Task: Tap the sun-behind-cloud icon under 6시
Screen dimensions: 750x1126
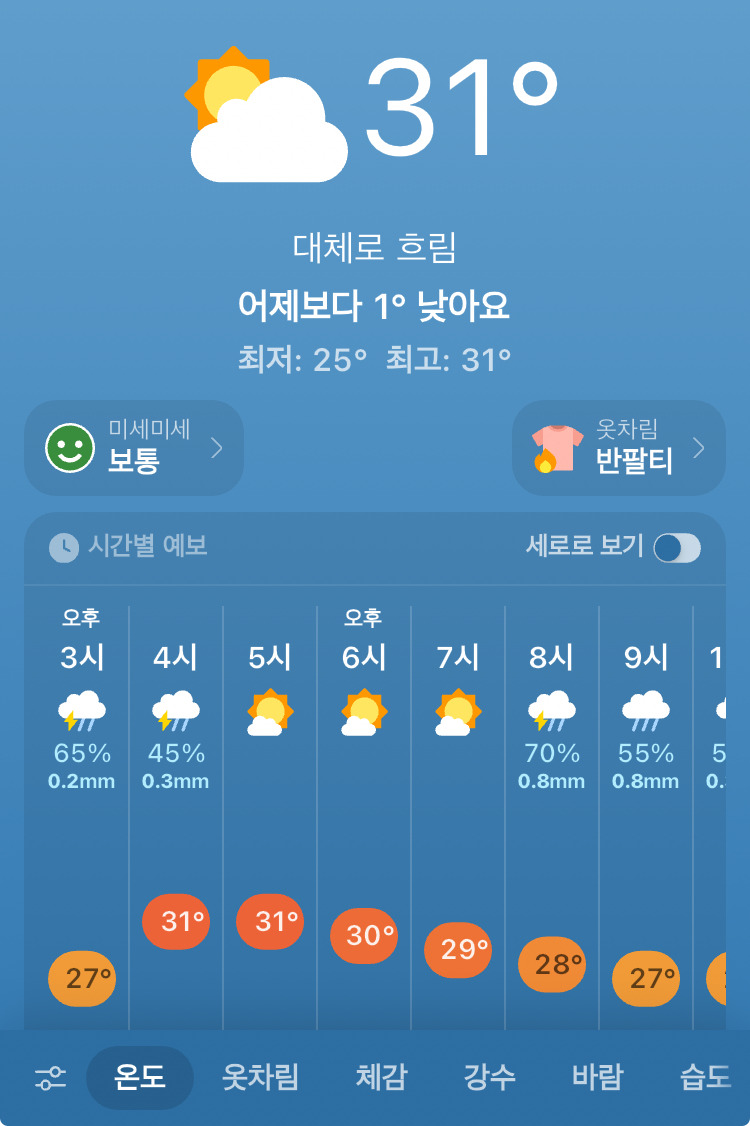Action: (363, 710)
